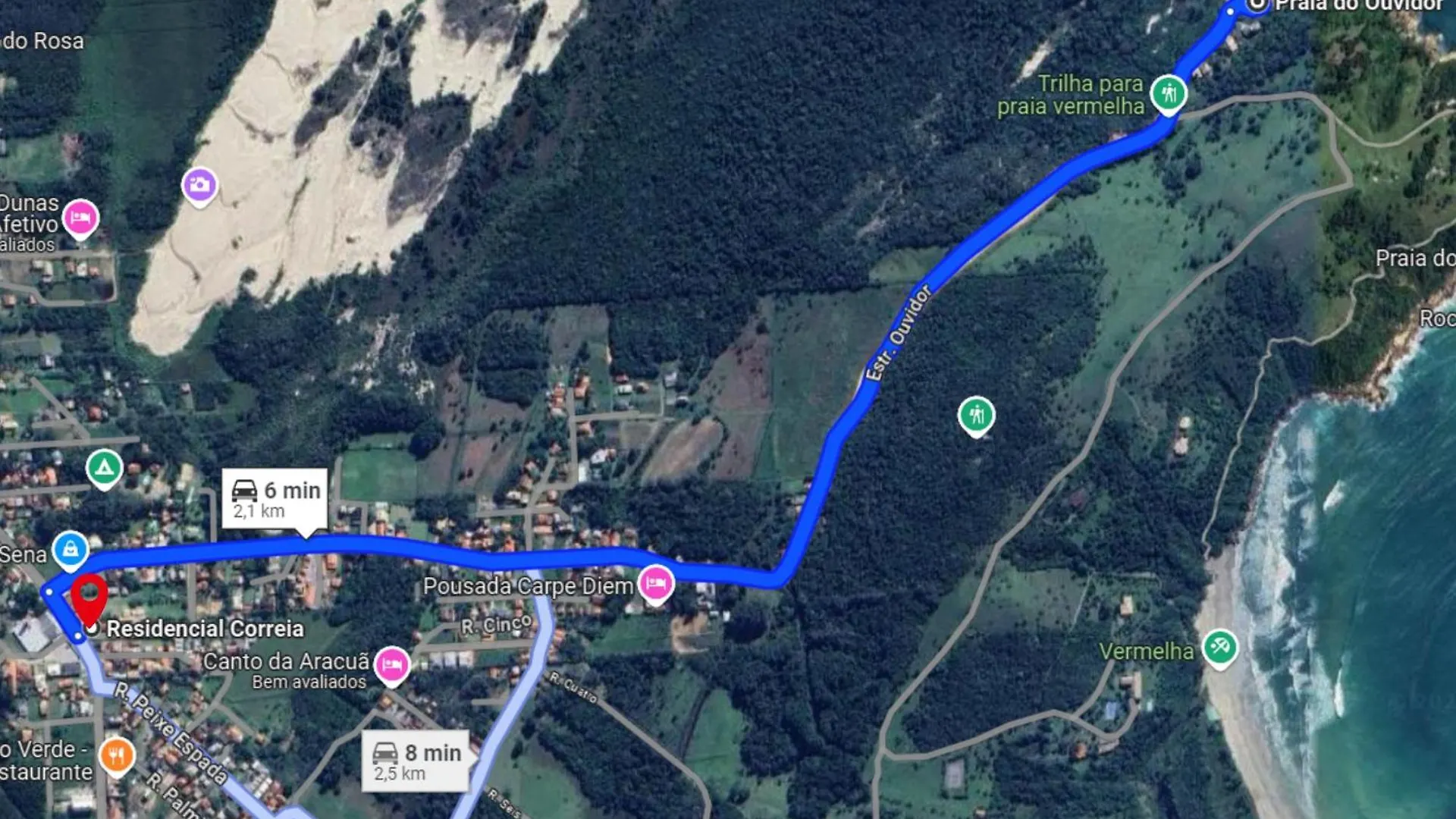Tap the green campsite marker
Viewport: 1456px width, 819px height.
[105, 468]
